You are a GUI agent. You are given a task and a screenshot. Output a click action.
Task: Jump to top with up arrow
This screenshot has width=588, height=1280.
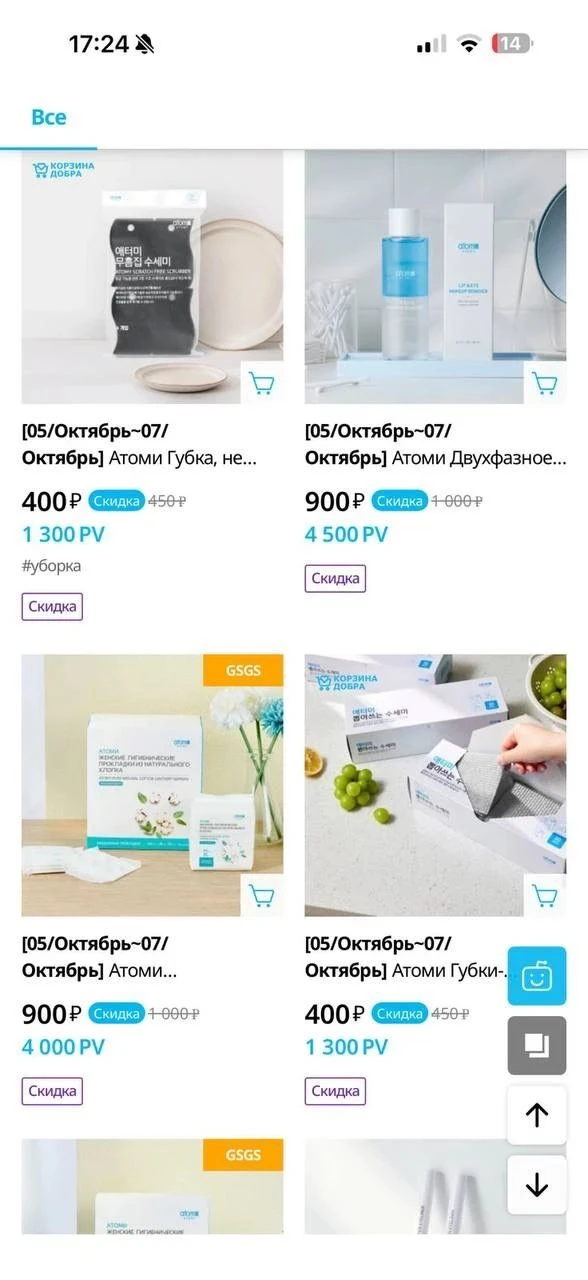point(537,1115)
